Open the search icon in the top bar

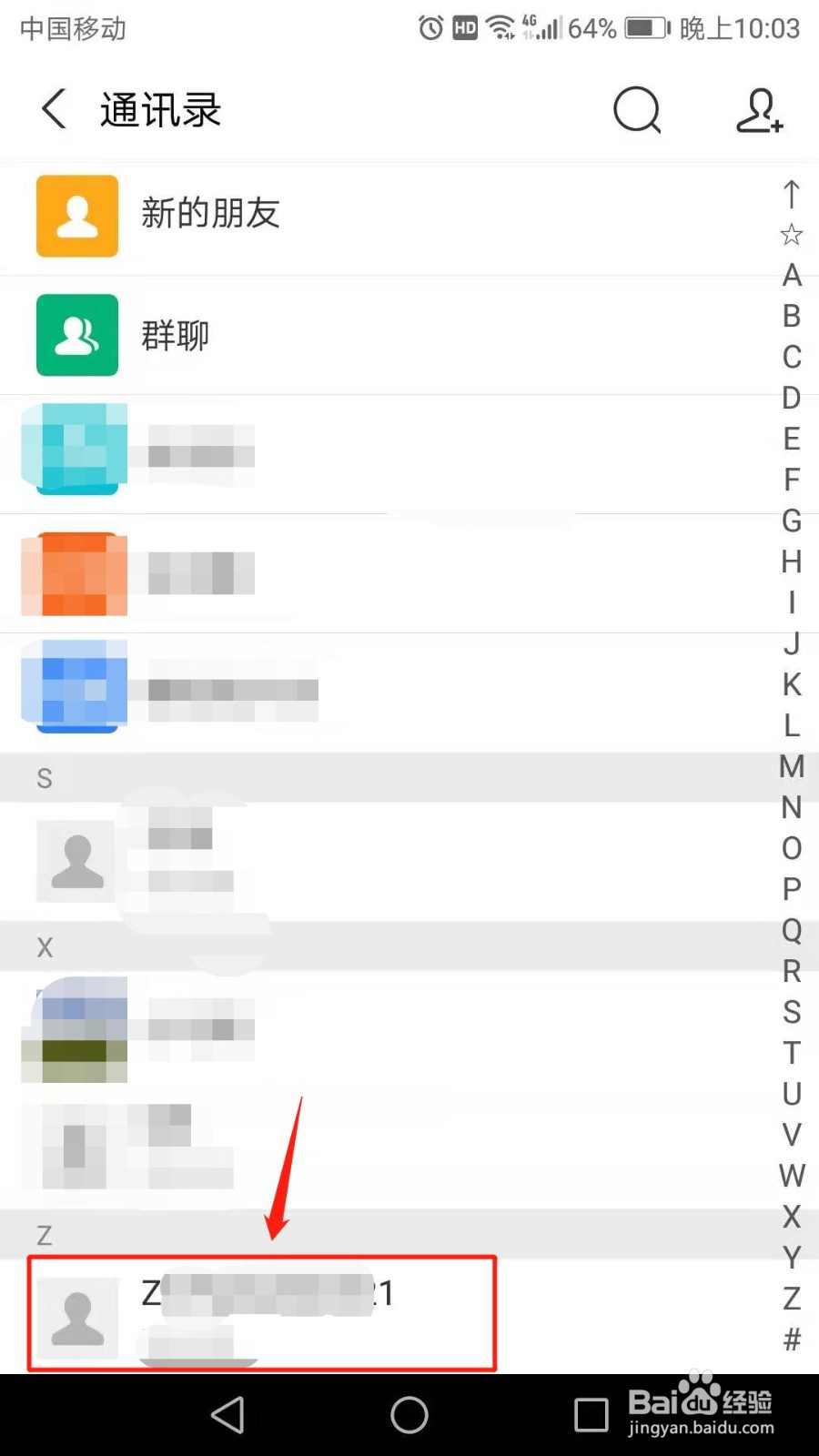[637, 110]
